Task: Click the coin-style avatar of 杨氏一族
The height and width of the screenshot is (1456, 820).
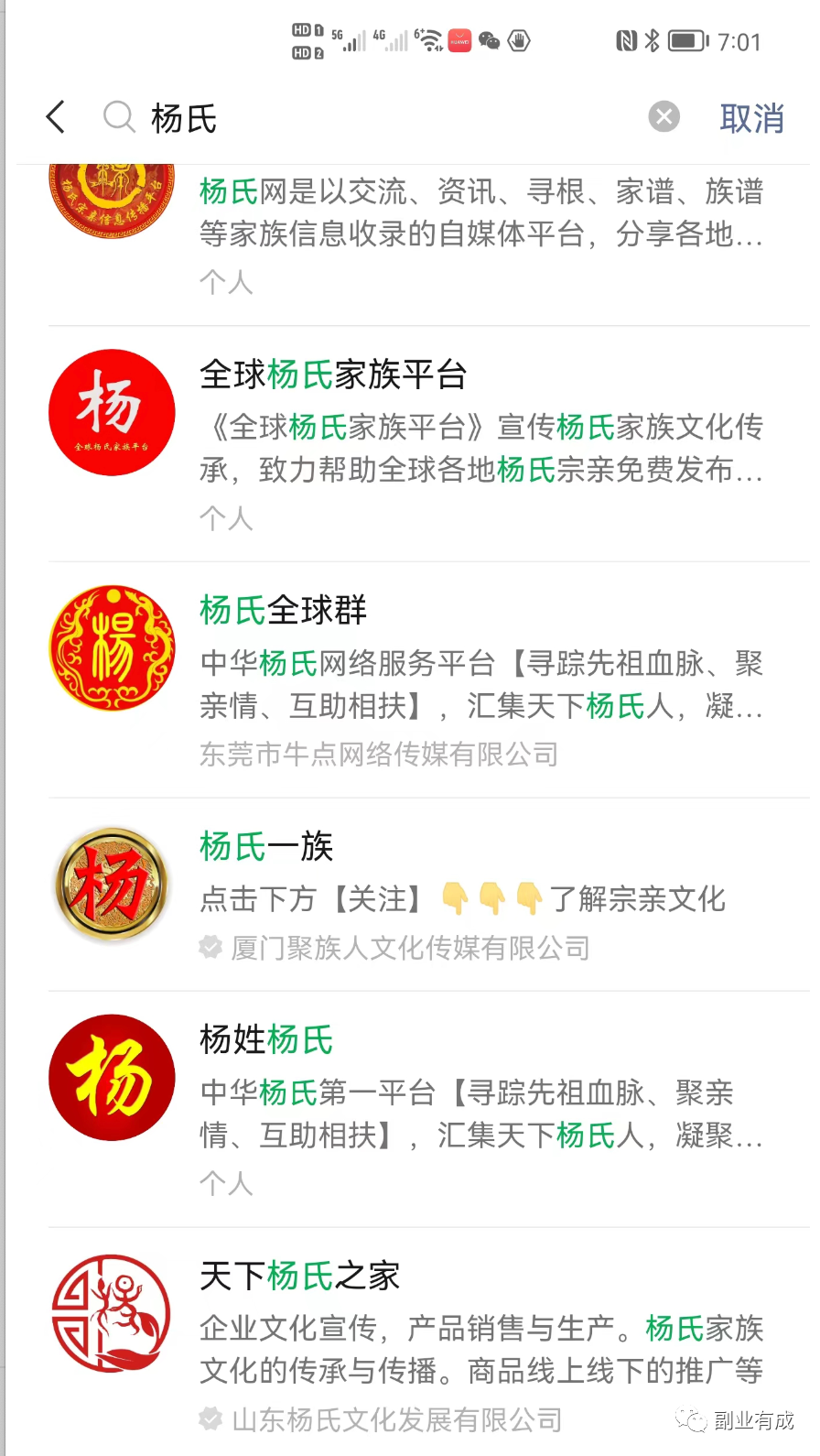Action: click(111, 882)
